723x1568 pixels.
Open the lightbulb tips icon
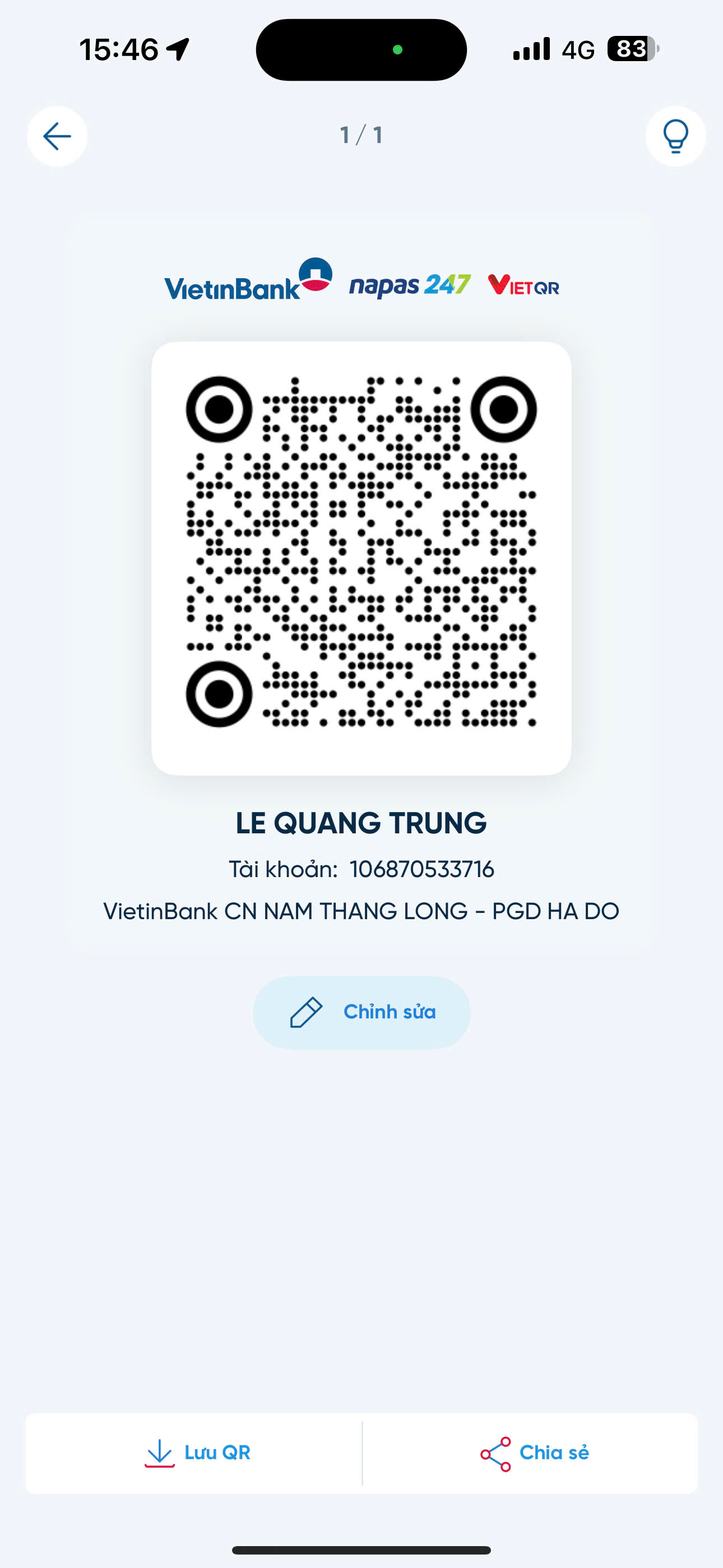675,136
